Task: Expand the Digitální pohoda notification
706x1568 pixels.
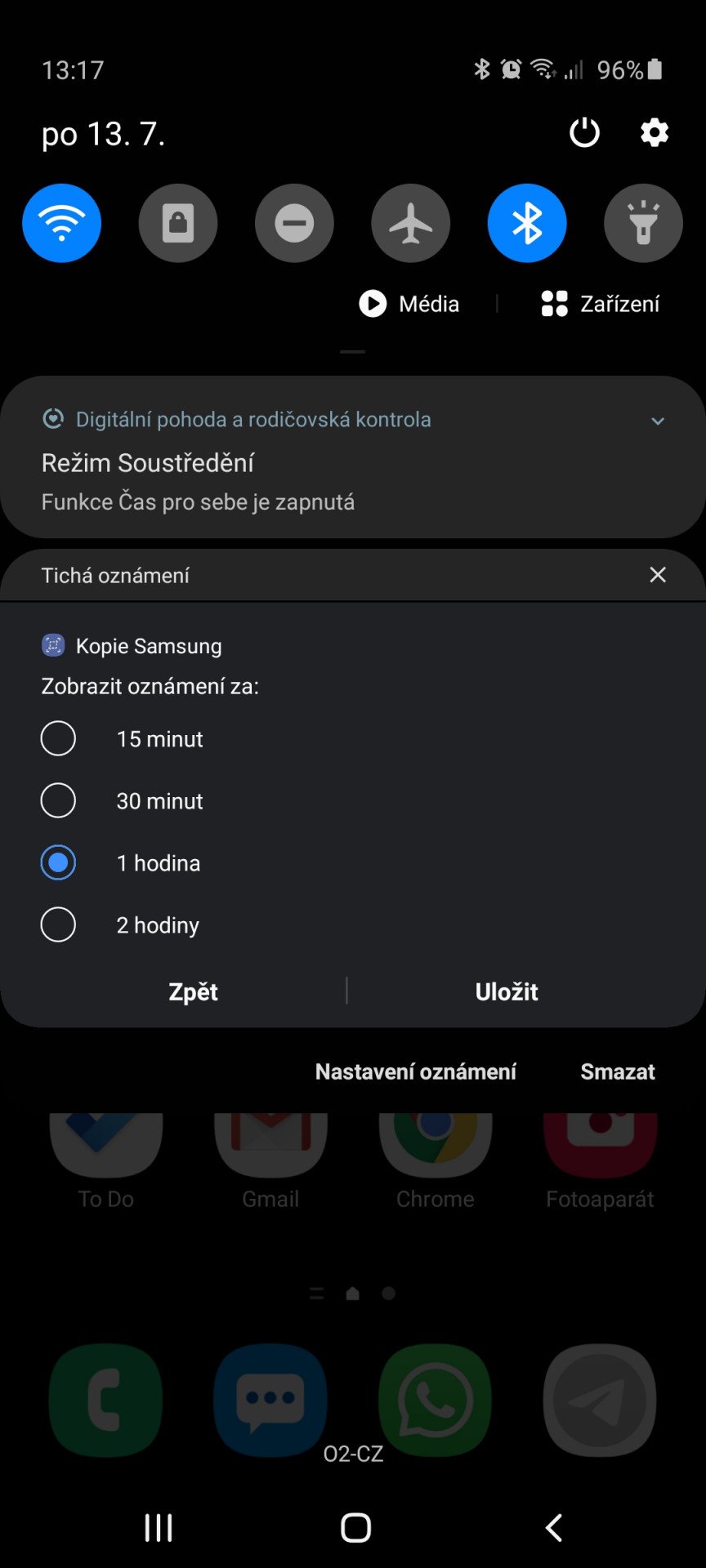Action: [658, 421]
